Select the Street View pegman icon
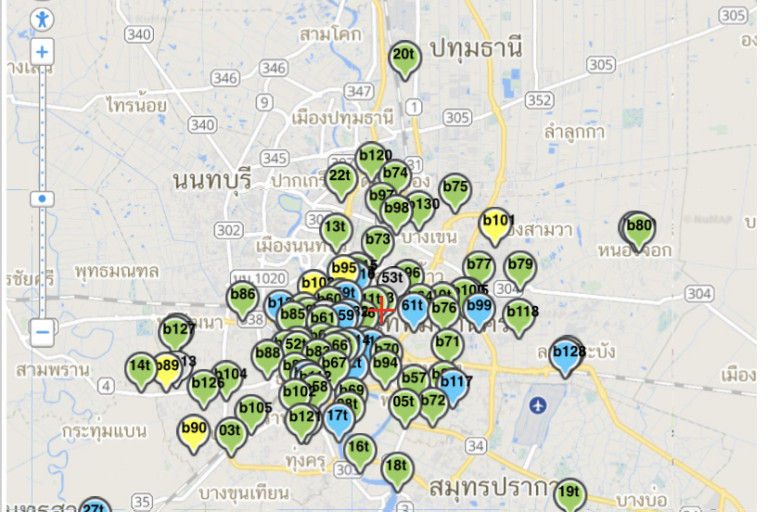The height and width of the screenshot is (512, 768). pos(42,19)
